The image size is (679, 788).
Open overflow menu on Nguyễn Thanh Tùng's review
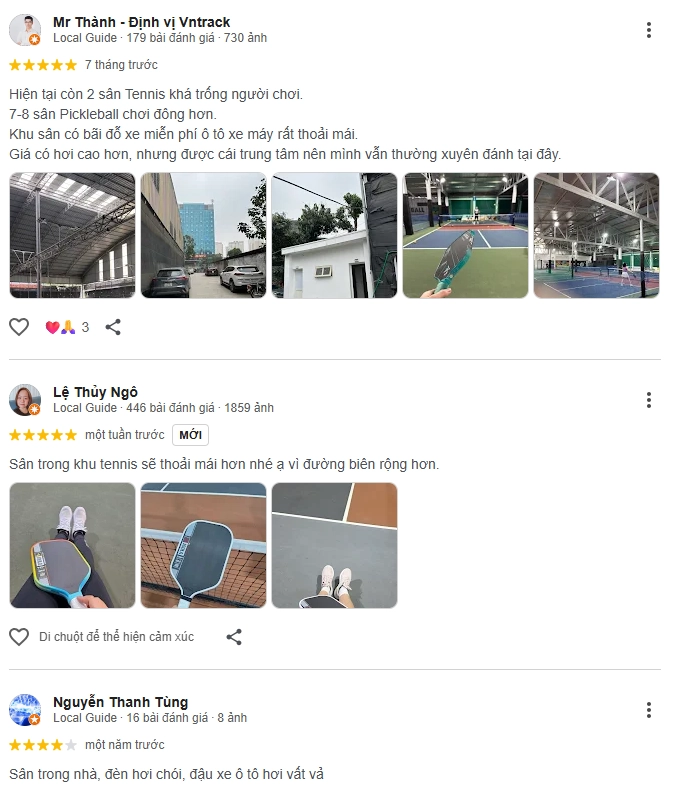pos(648,710)
